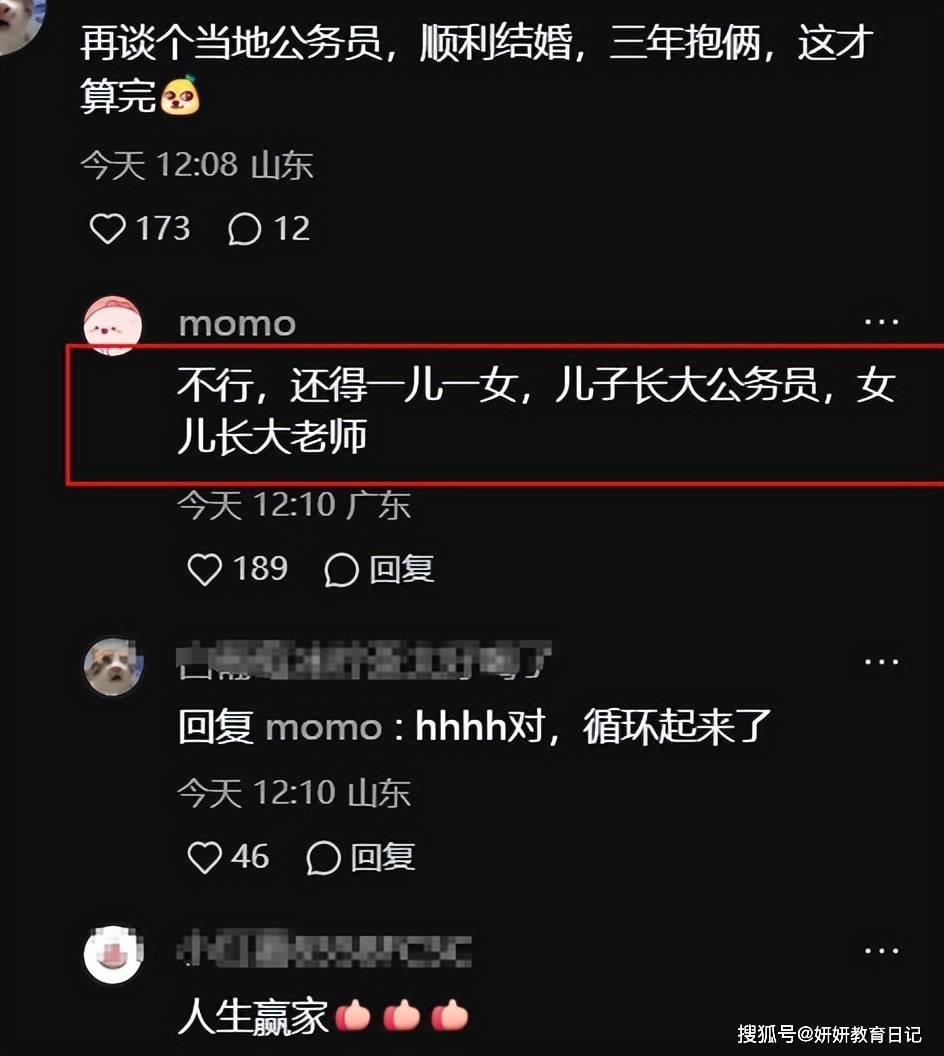Reply to the 'hhhh对，循环起来了' comment
The image size is (944, 1056).
tap(360, 857)
